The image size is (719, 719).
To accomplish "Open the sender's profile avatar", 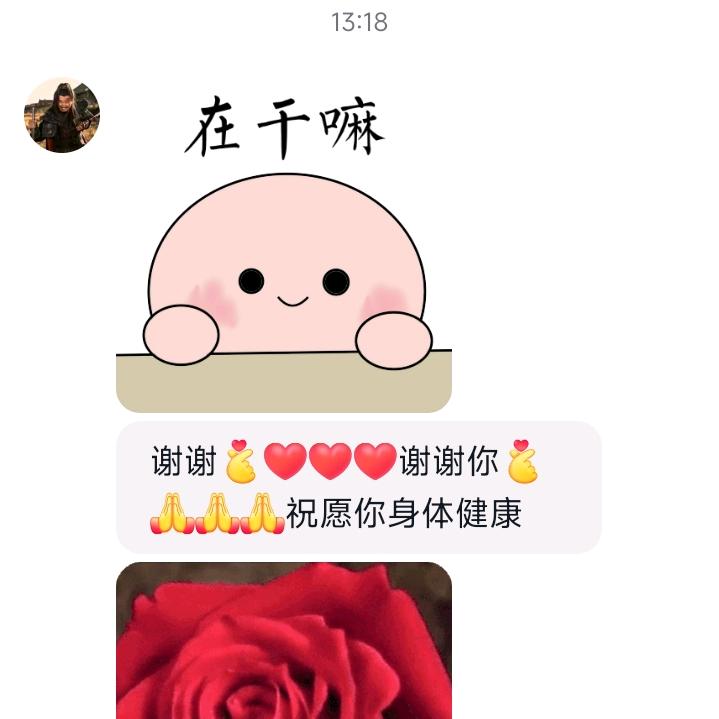I will coord(62,115).
